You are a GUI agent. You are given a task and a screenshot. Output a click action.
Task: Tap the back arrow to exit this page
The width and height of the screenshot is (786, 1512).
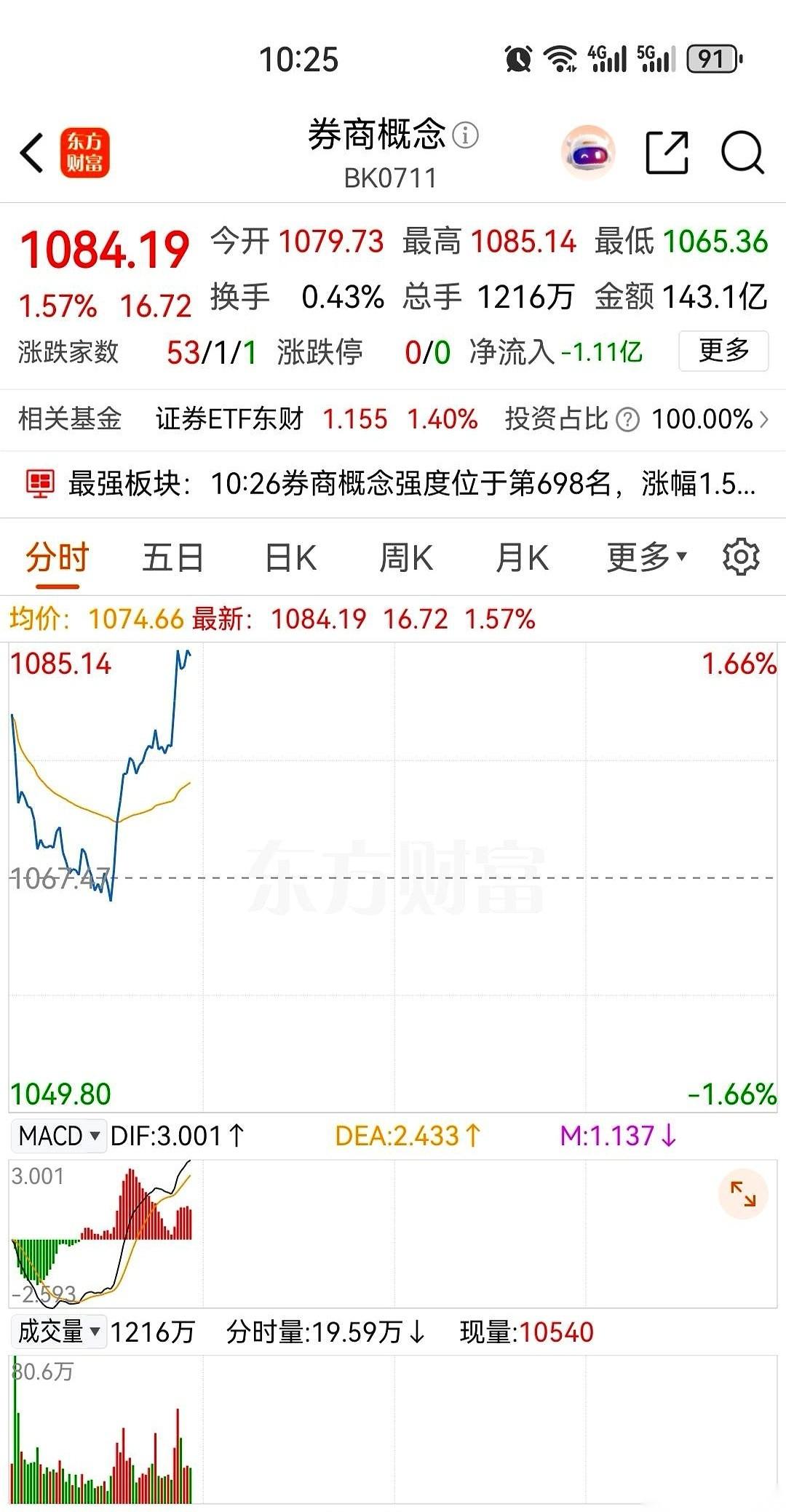click(x=31, y=151)
